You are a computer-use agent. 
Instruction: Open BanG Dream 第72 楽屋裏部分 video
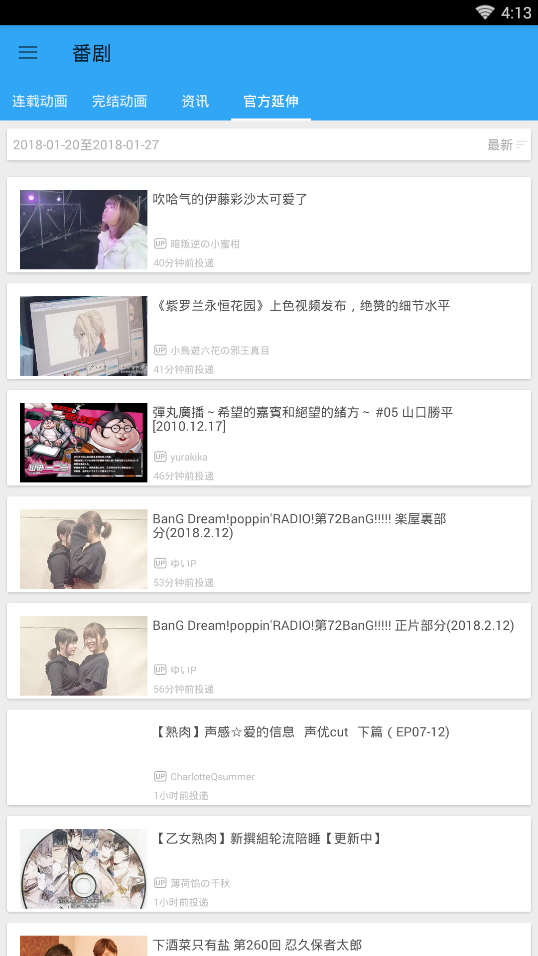click(x=269, y=544)
